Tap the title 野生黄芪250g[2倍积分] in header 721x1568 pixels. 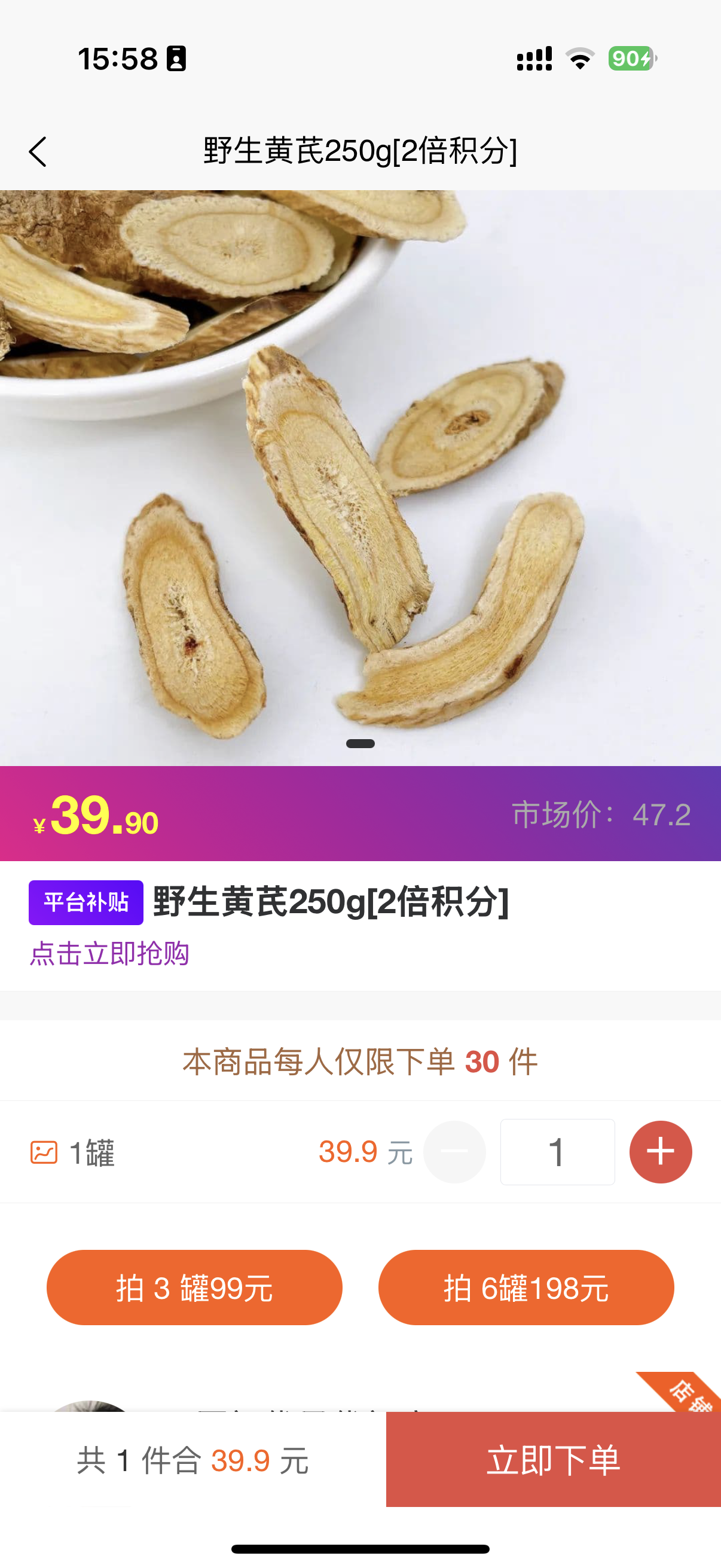pyautogui.click(x=360, y=152)
